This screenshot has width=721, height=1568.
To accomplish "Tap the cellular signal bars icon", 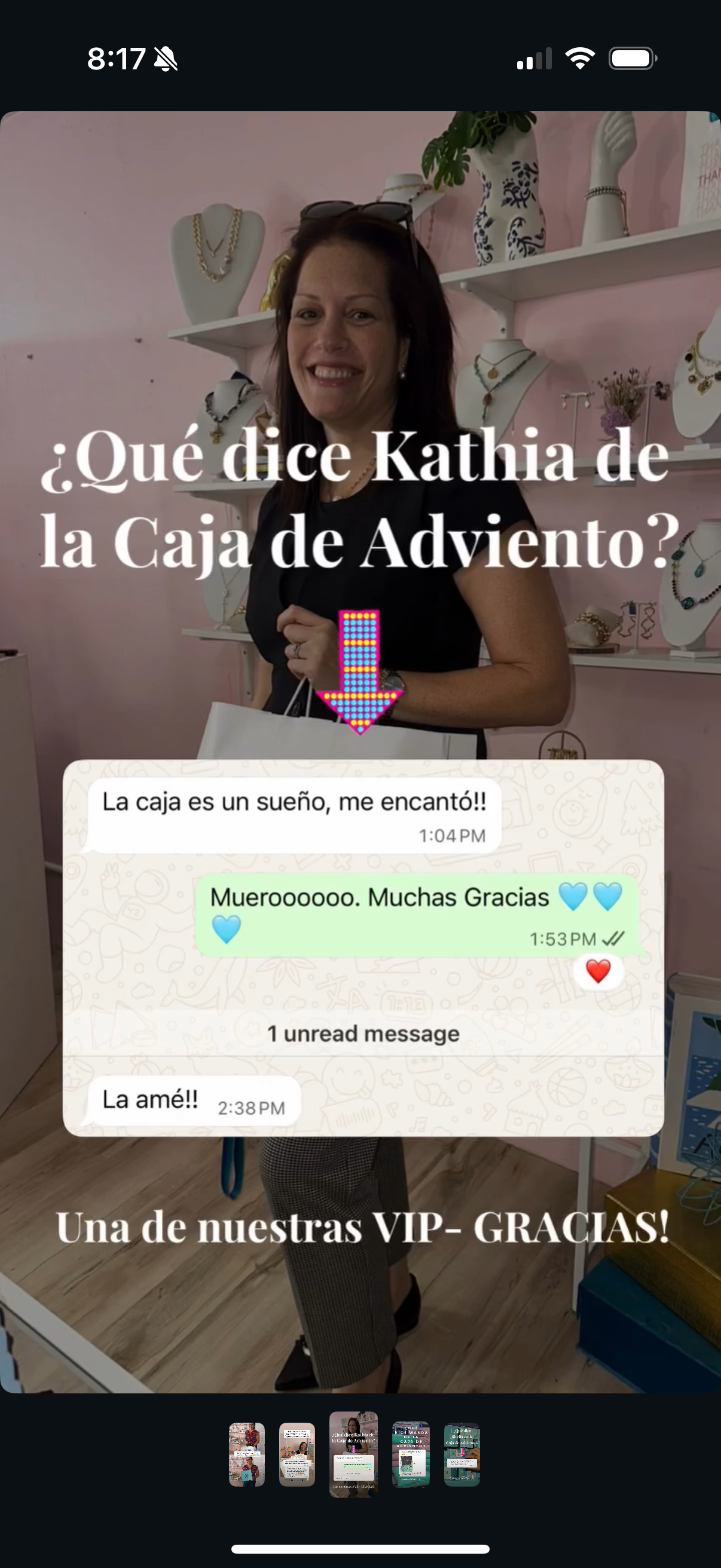I will point(536,59).
